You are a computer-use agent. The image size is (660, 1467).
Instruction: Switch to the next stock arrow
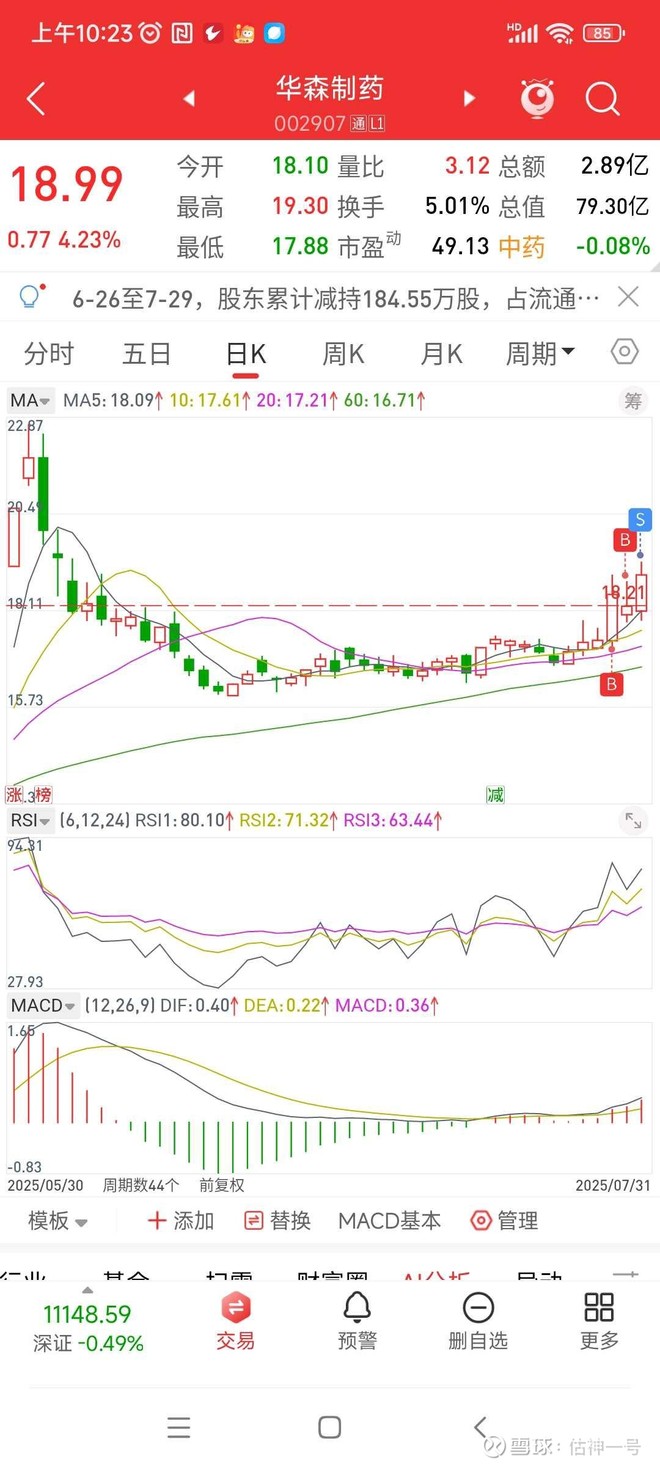[x=468, y=98]
